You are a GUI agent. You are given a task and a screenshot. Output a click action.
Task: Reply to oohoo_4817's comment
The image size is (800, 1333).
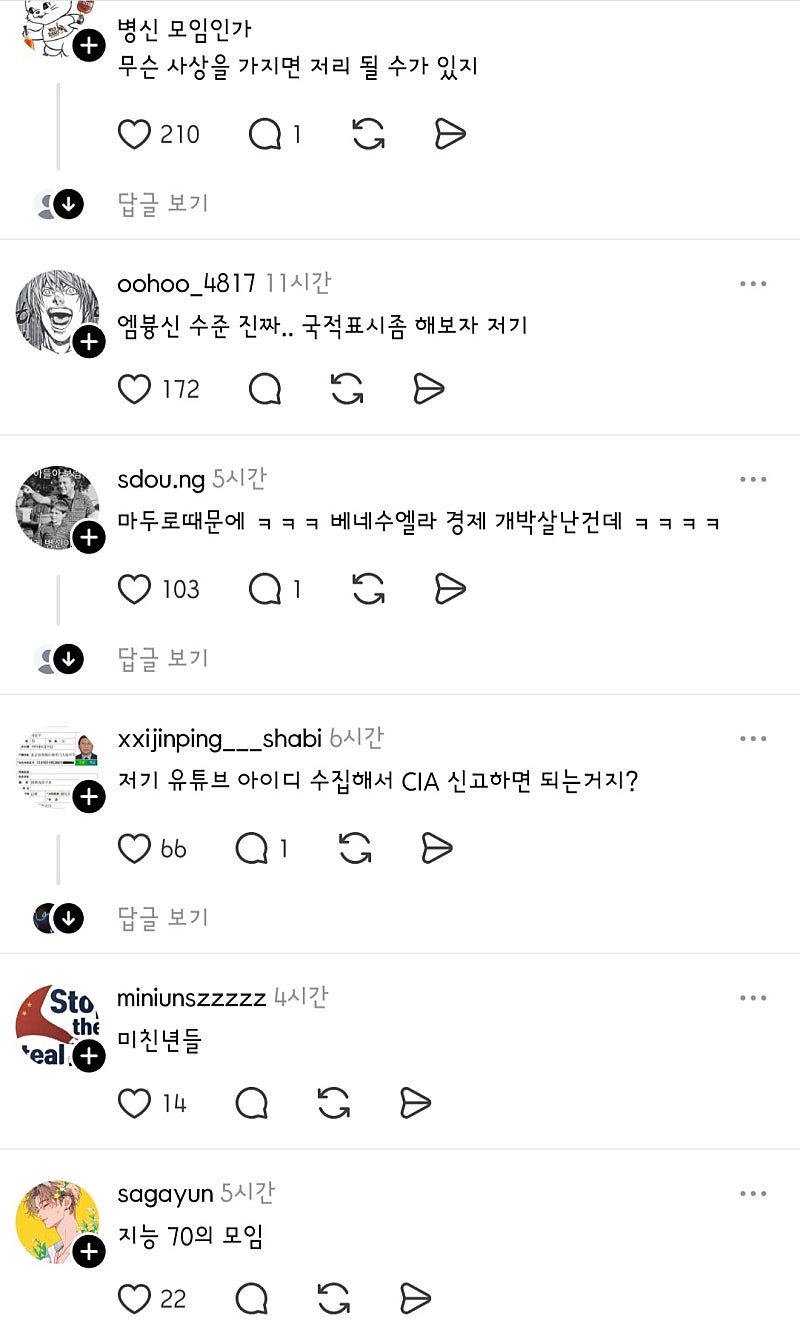pyautogui.click(x=265, y=389)
